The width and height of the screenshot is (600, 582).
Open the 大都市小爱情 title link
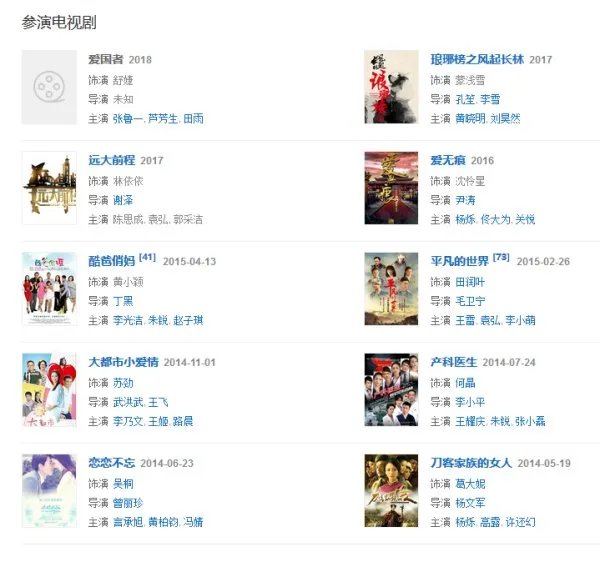coord(123,362)
